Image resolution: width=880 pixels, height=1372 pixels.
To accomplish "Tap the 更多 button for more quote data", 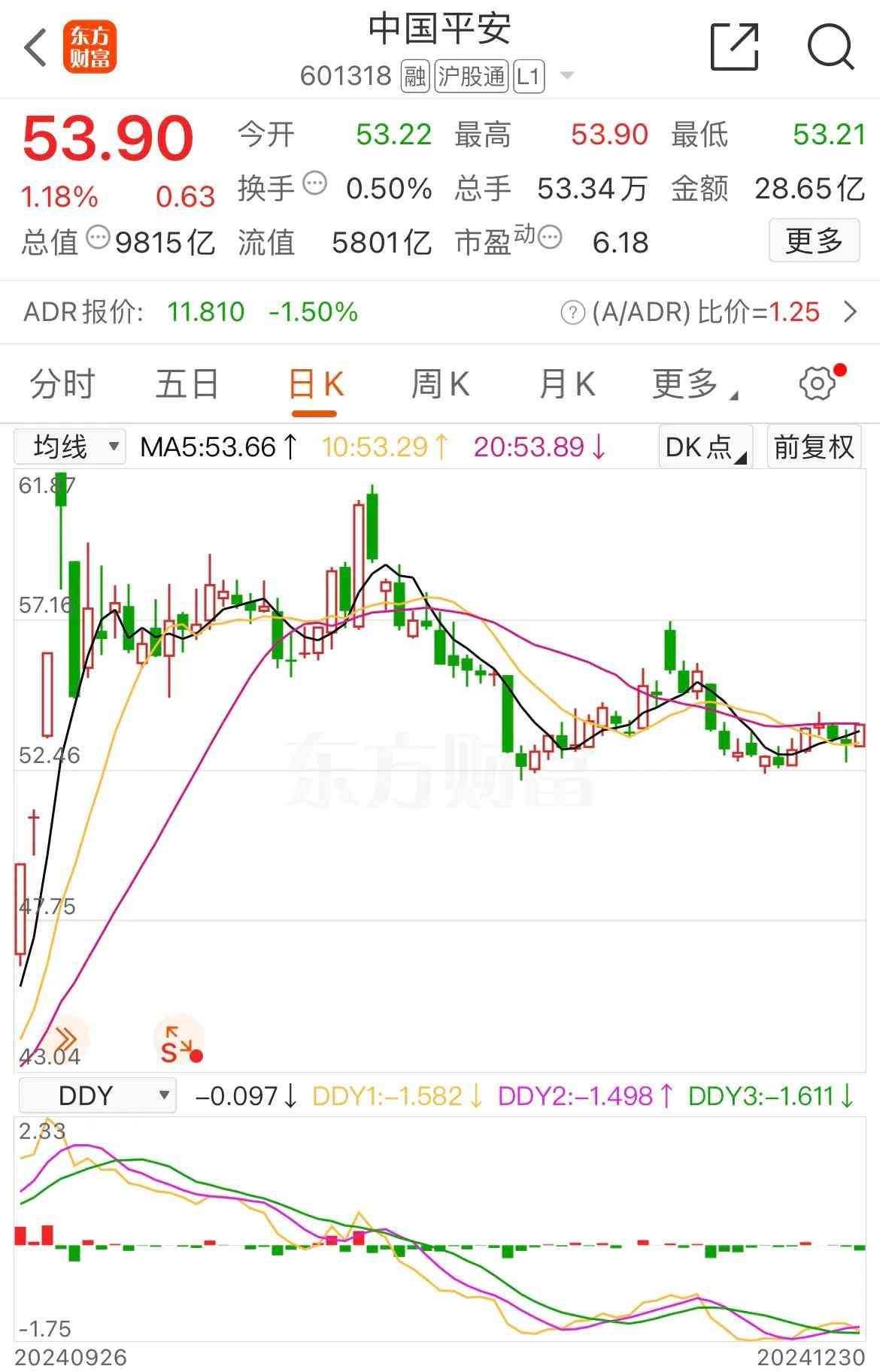I will [x=814, y=241].
